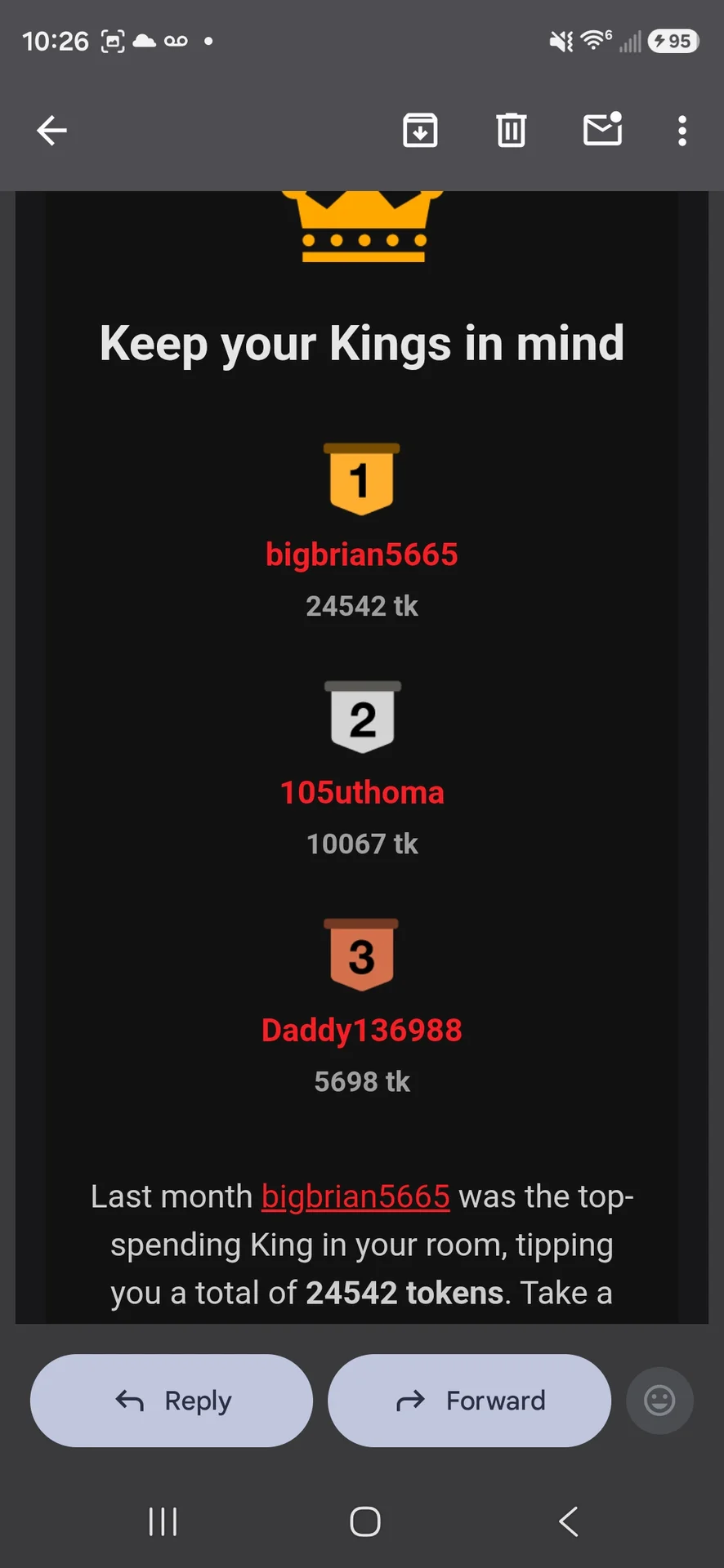Archive this email
The height and width of the screenshot is (1568, 724).
(x=420, y=131)
